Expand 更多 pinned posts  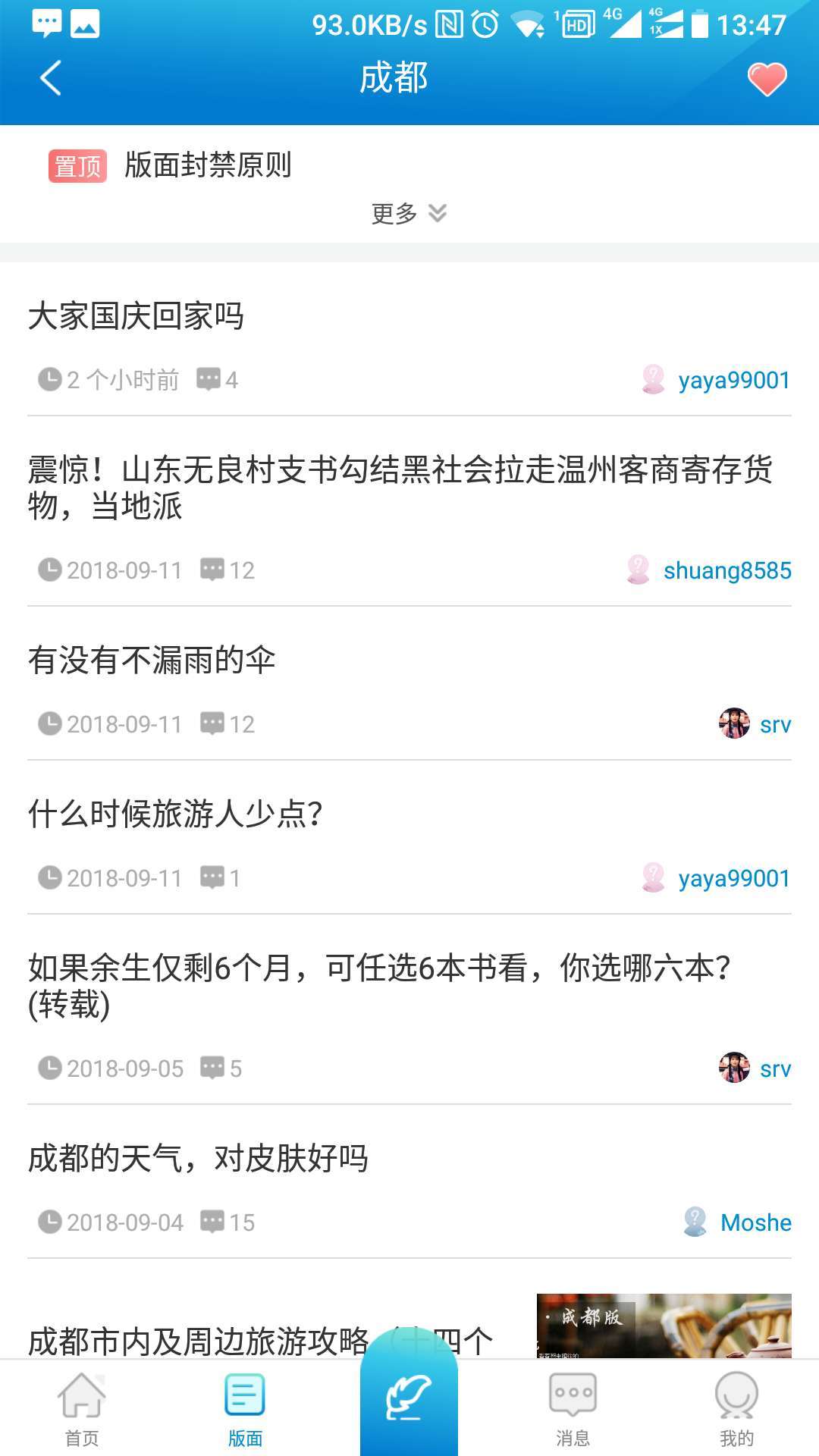pos(408,214)
